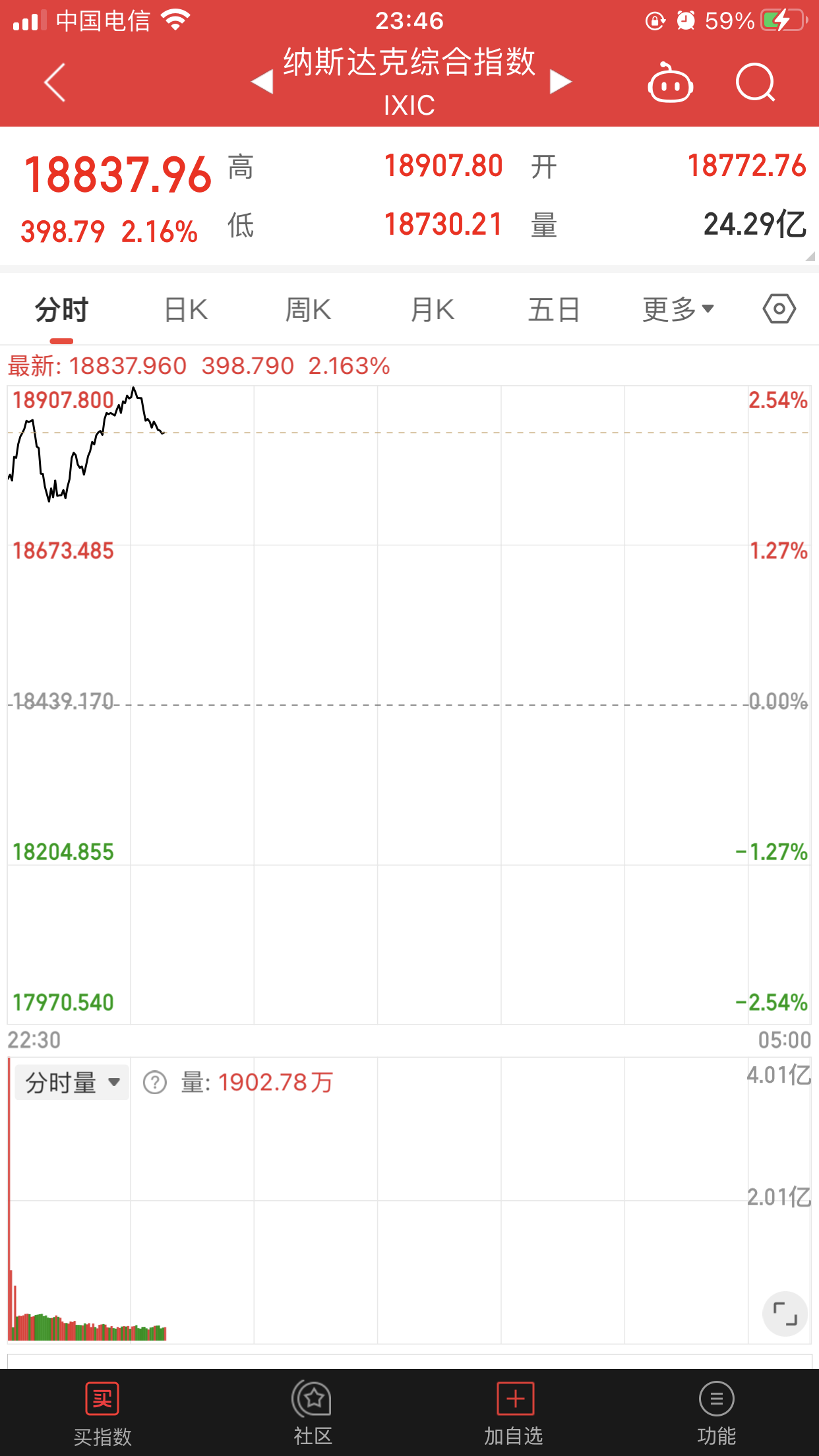Open the search magnifier
This screenshot has height=1456, width=819.
coord(756,83)
